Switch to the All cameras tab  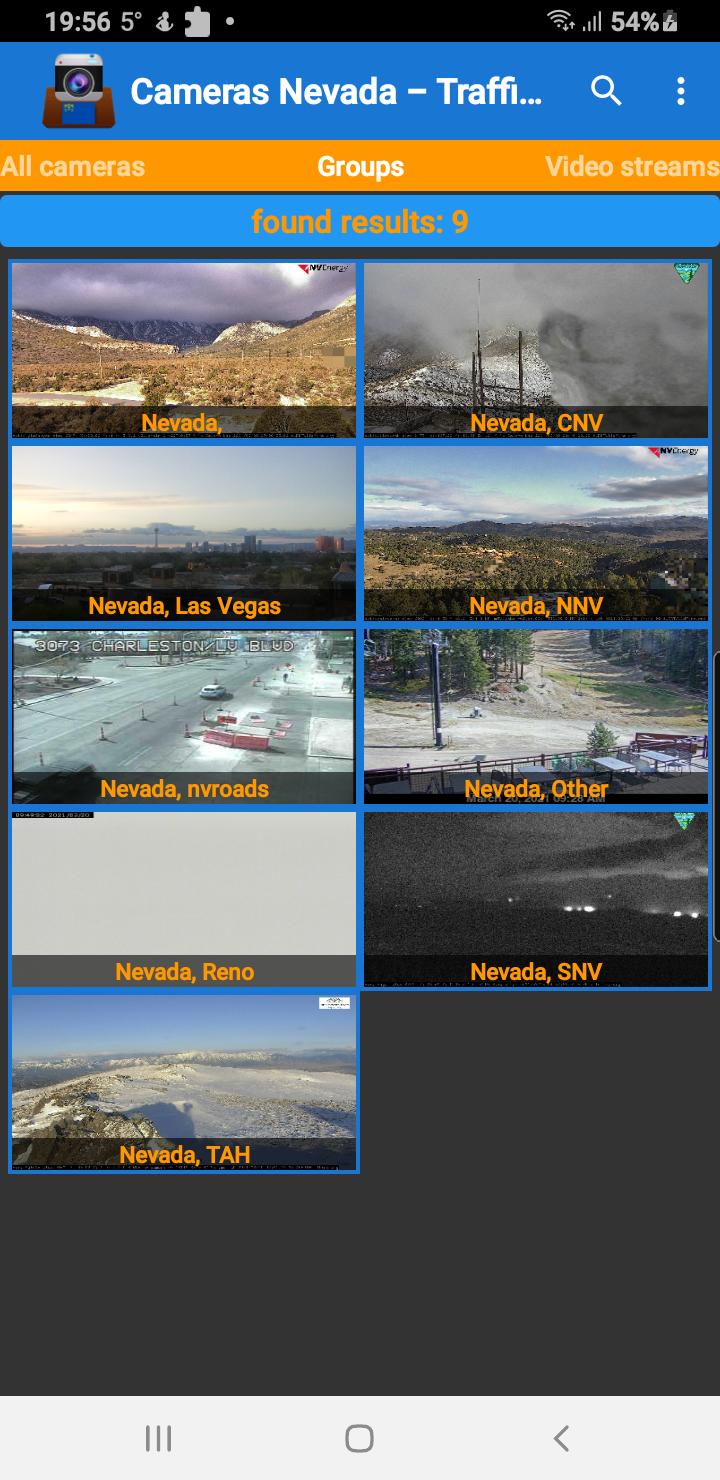pyautogui.click(x=73, y=167)
